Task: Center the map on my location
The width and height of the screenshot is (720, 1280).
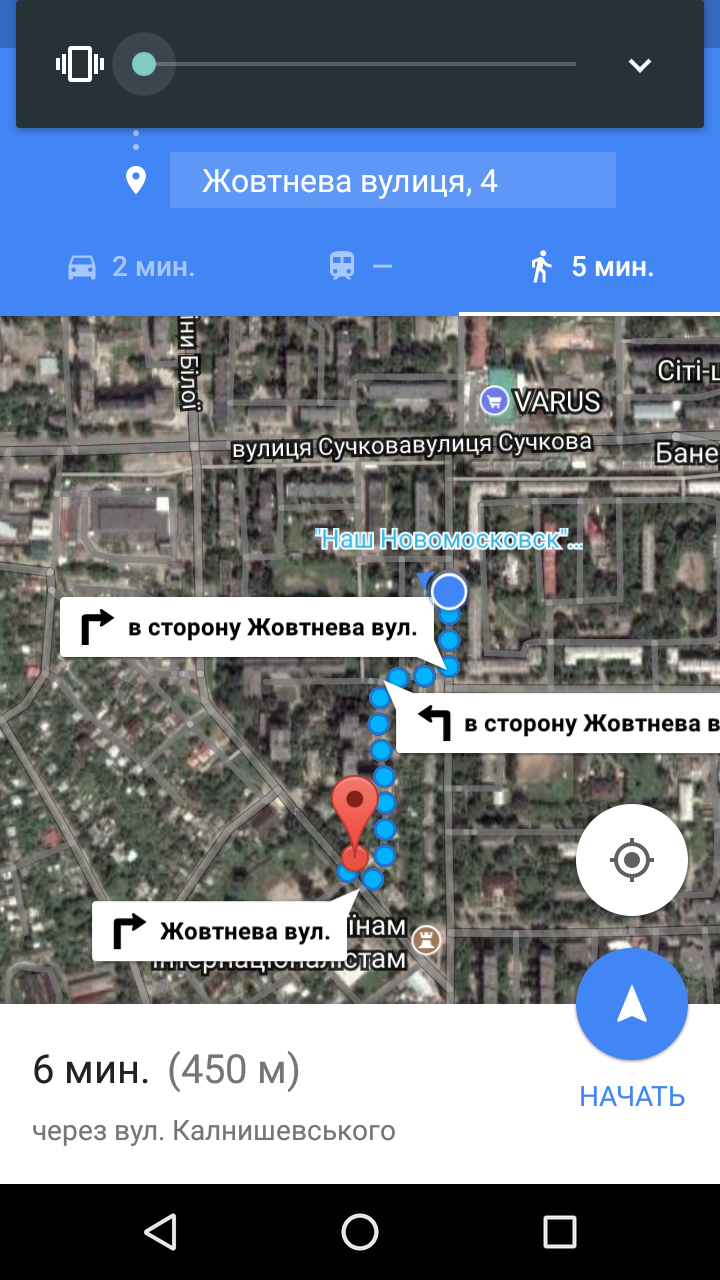Action: (x=632, y=860)
